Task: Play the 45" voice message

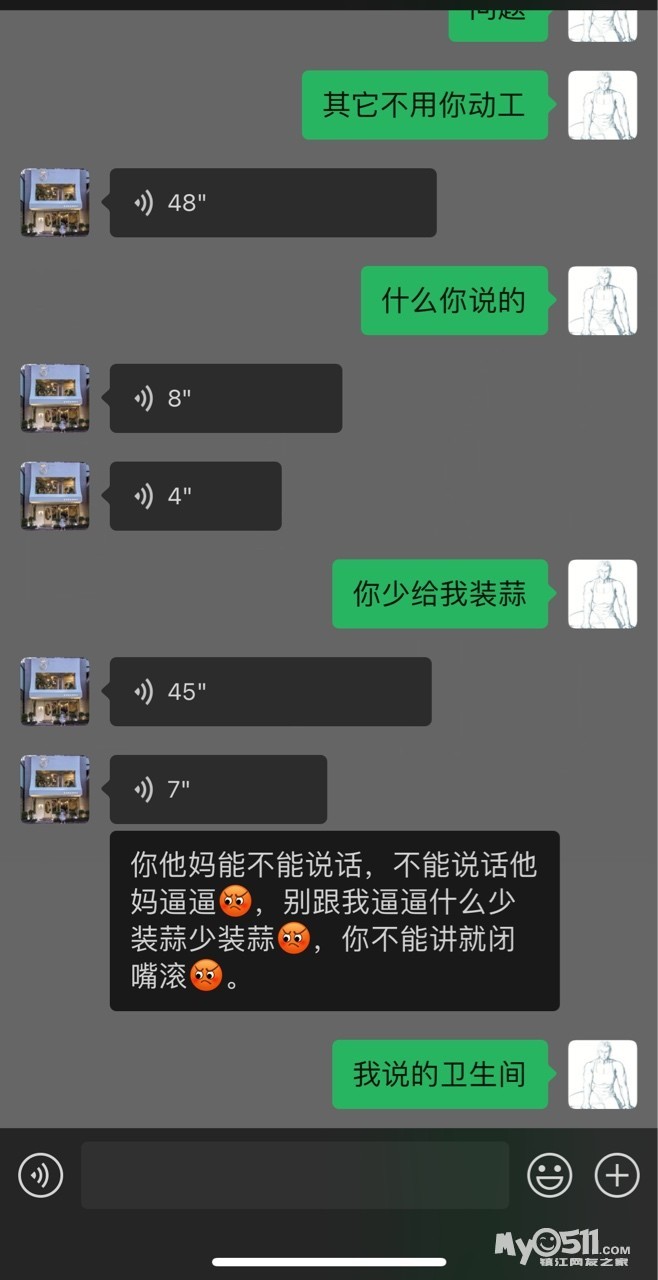Action: pyautogui.click(x=270, y=691)
